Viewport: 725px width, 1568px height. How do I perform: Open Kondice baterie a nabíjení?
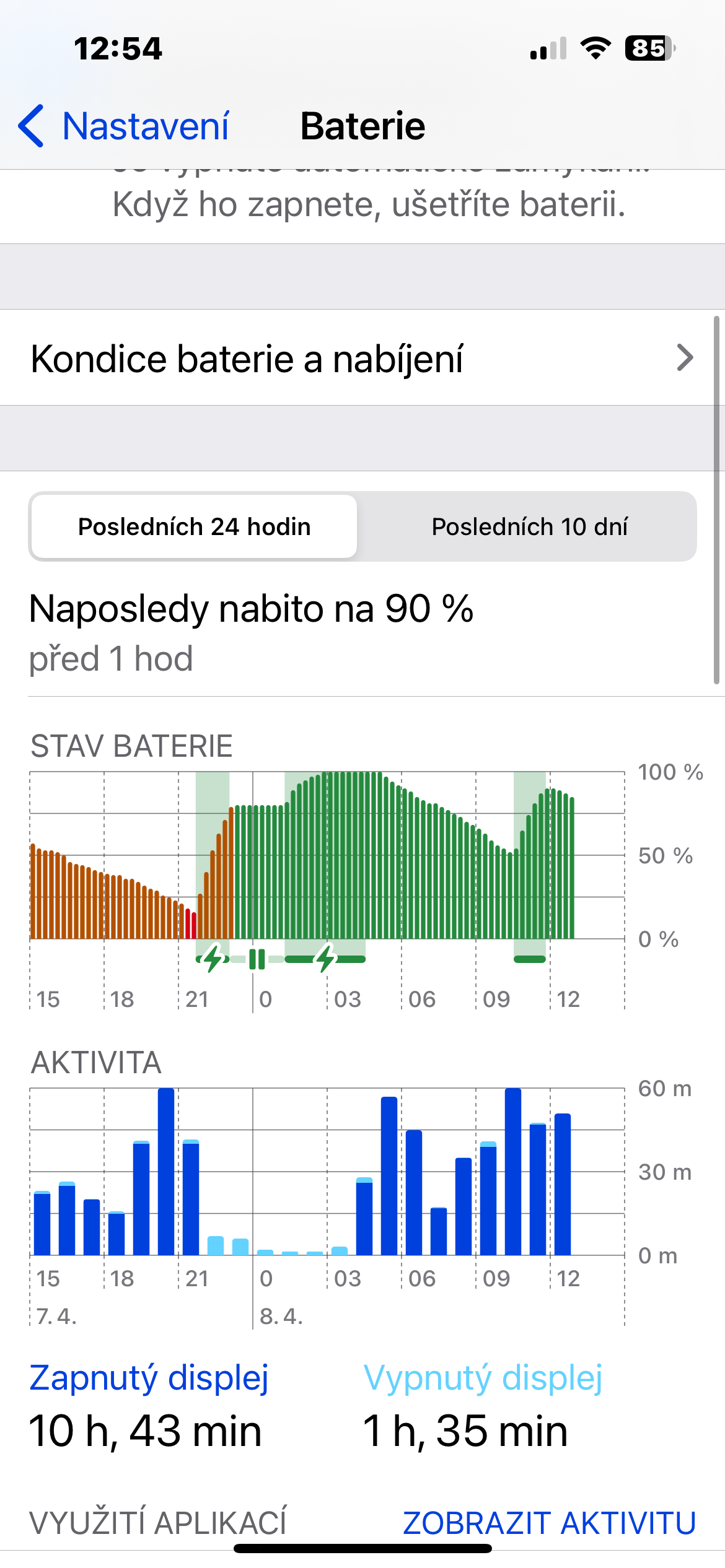coord(362,359)
